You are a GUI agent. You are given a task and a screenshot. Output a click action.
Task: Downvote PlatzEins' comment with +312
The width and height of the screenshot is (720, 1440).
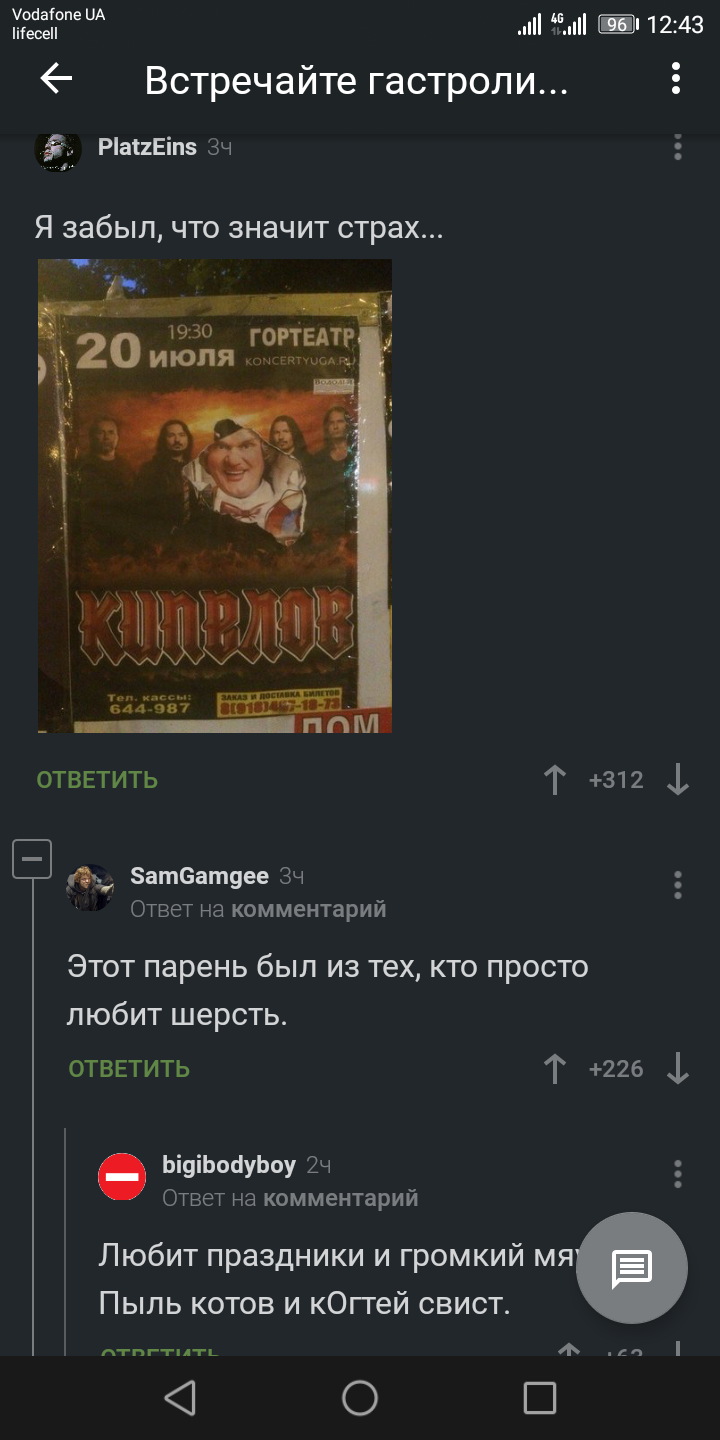click(x=678, y=780)
